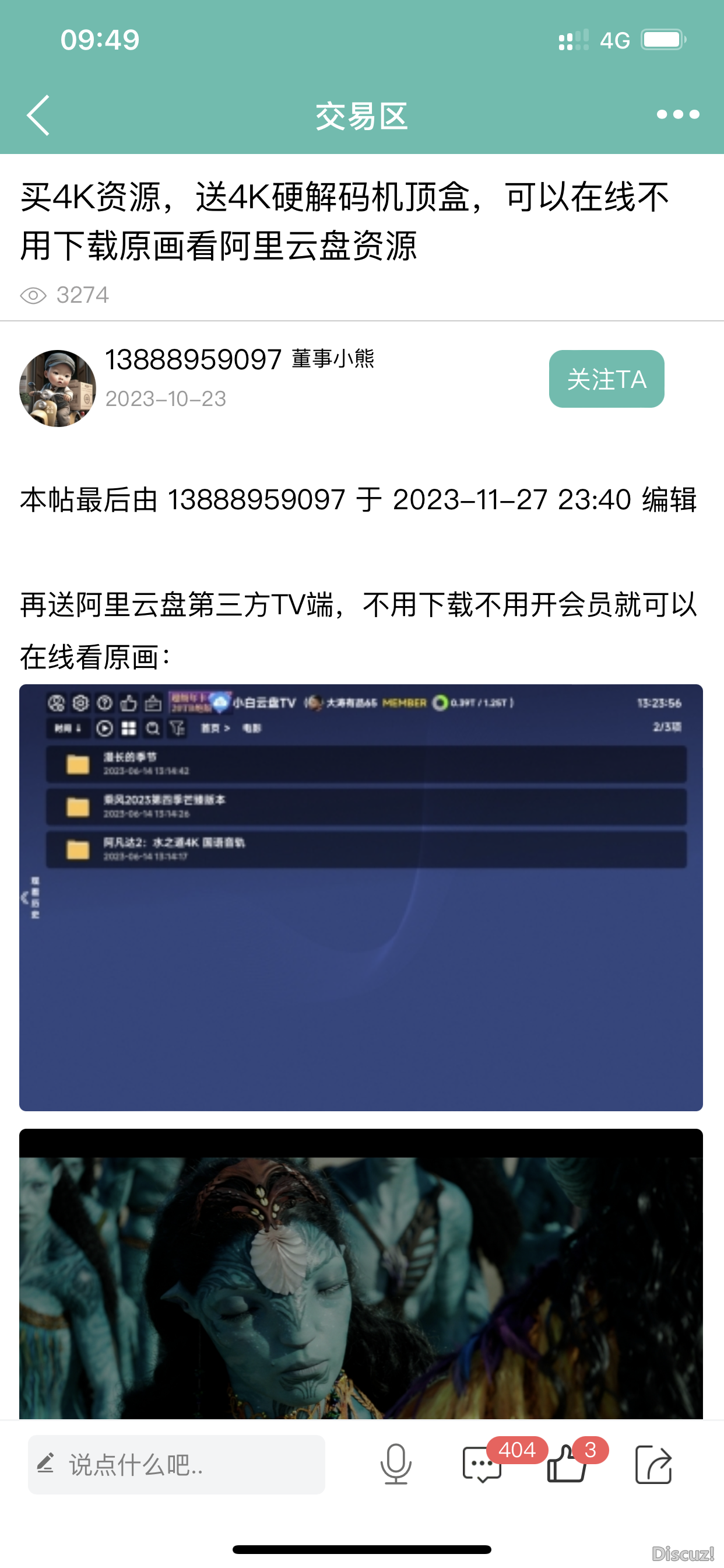Screen dimensions: 724x1568
Task: Go back from the 交易区 page
Action: [38, 115]
